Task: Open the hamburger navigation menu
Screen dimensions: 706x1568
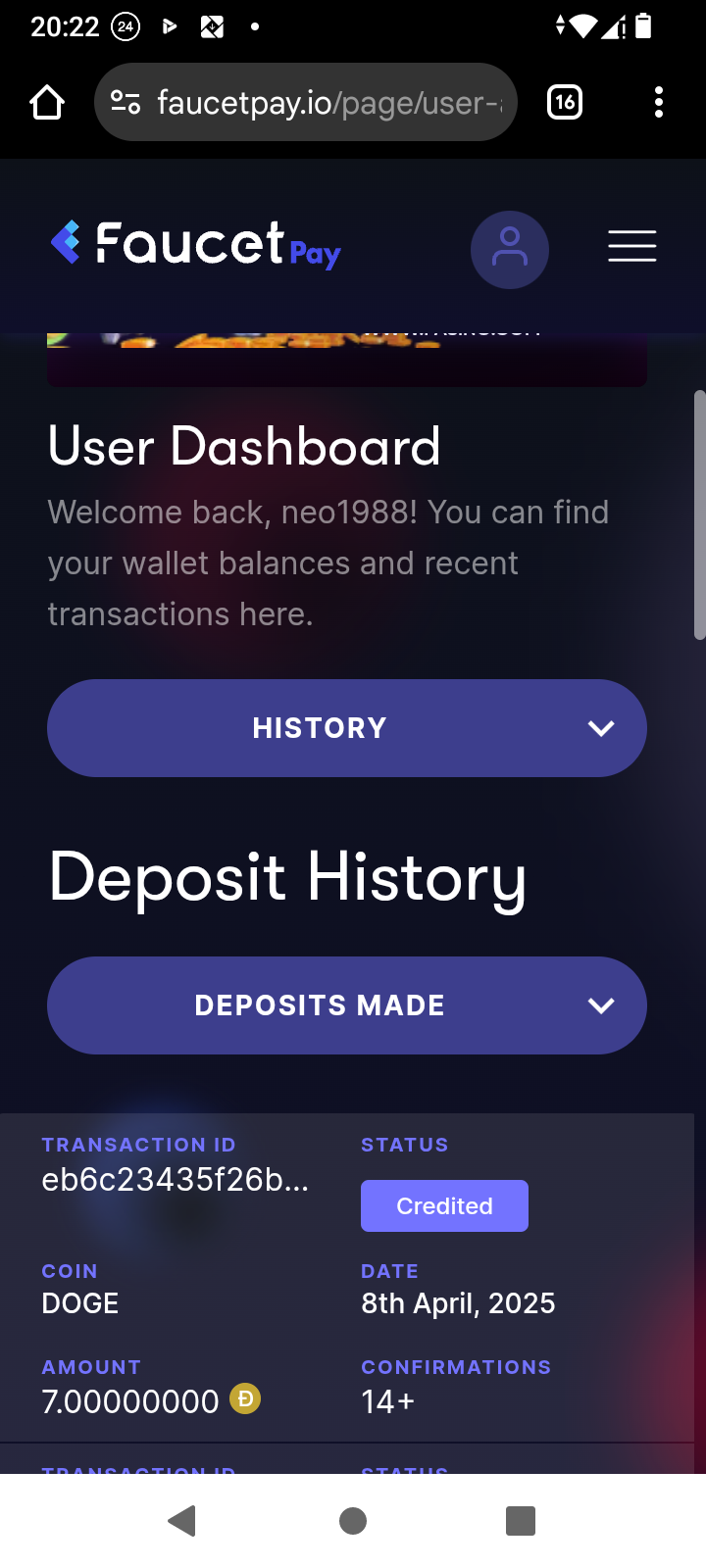Action: 631,246
